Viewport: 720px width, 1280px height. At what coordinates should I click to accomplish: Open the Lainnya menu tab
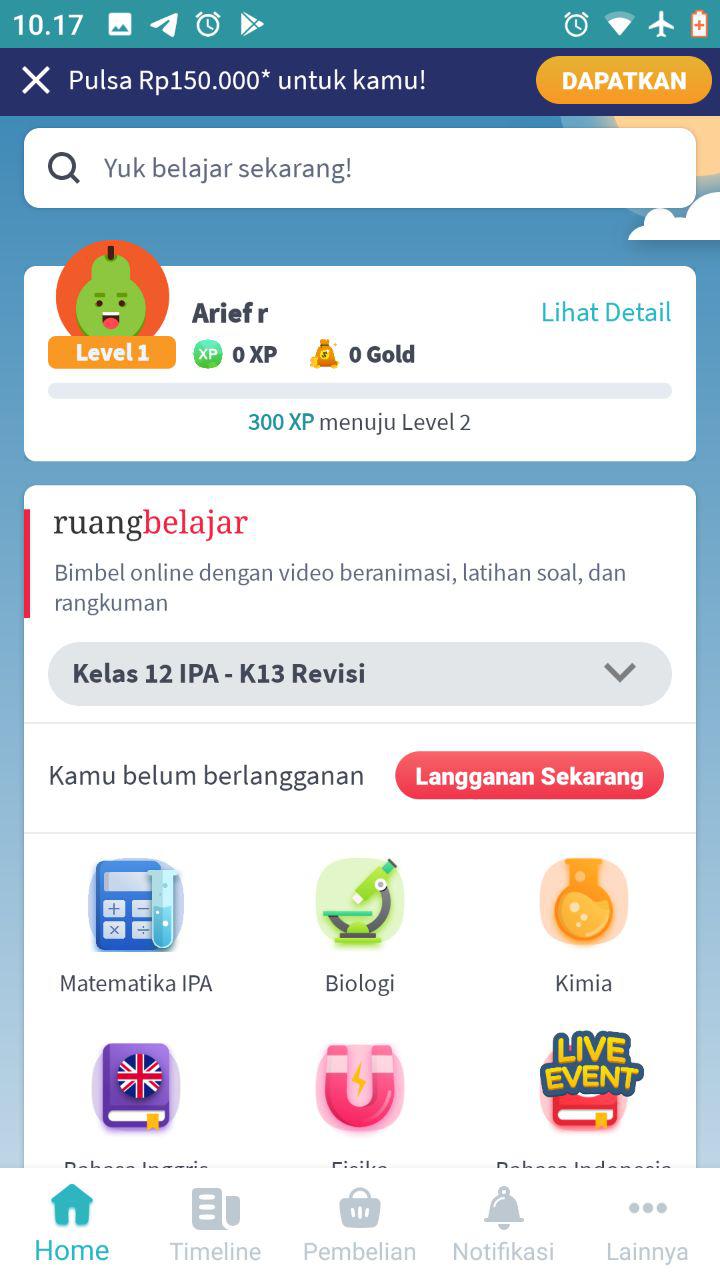(647, 1224)
